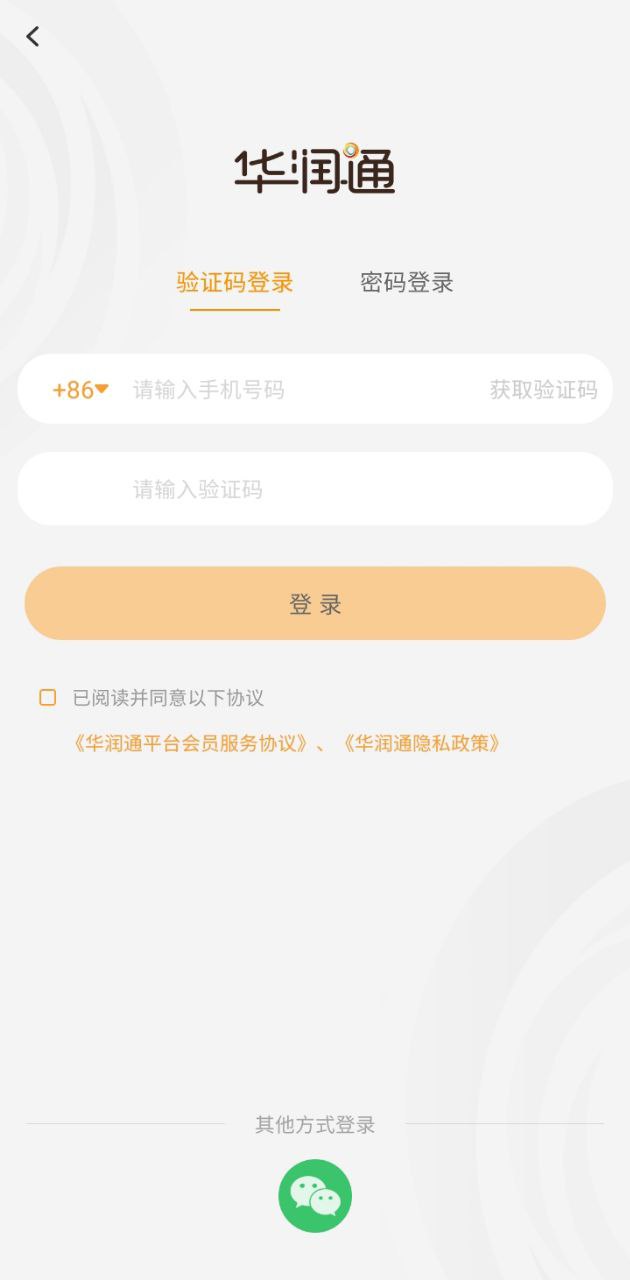Select the 验证码登录 tab
The image size is (630, 1280).
235,283
